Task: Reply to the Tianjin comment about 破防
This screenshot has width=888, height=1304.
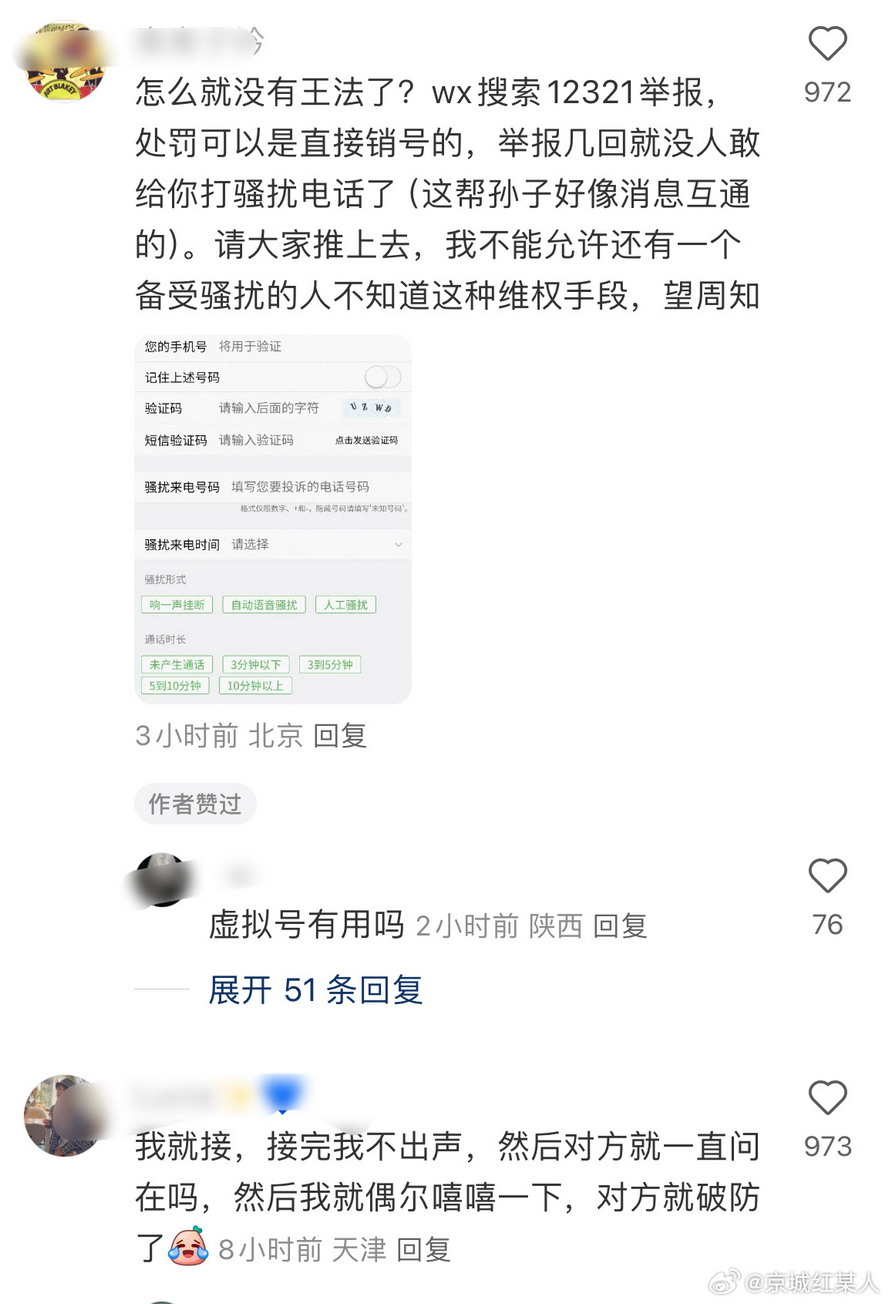Action: pyautogui.click(x=424, y=1249)
